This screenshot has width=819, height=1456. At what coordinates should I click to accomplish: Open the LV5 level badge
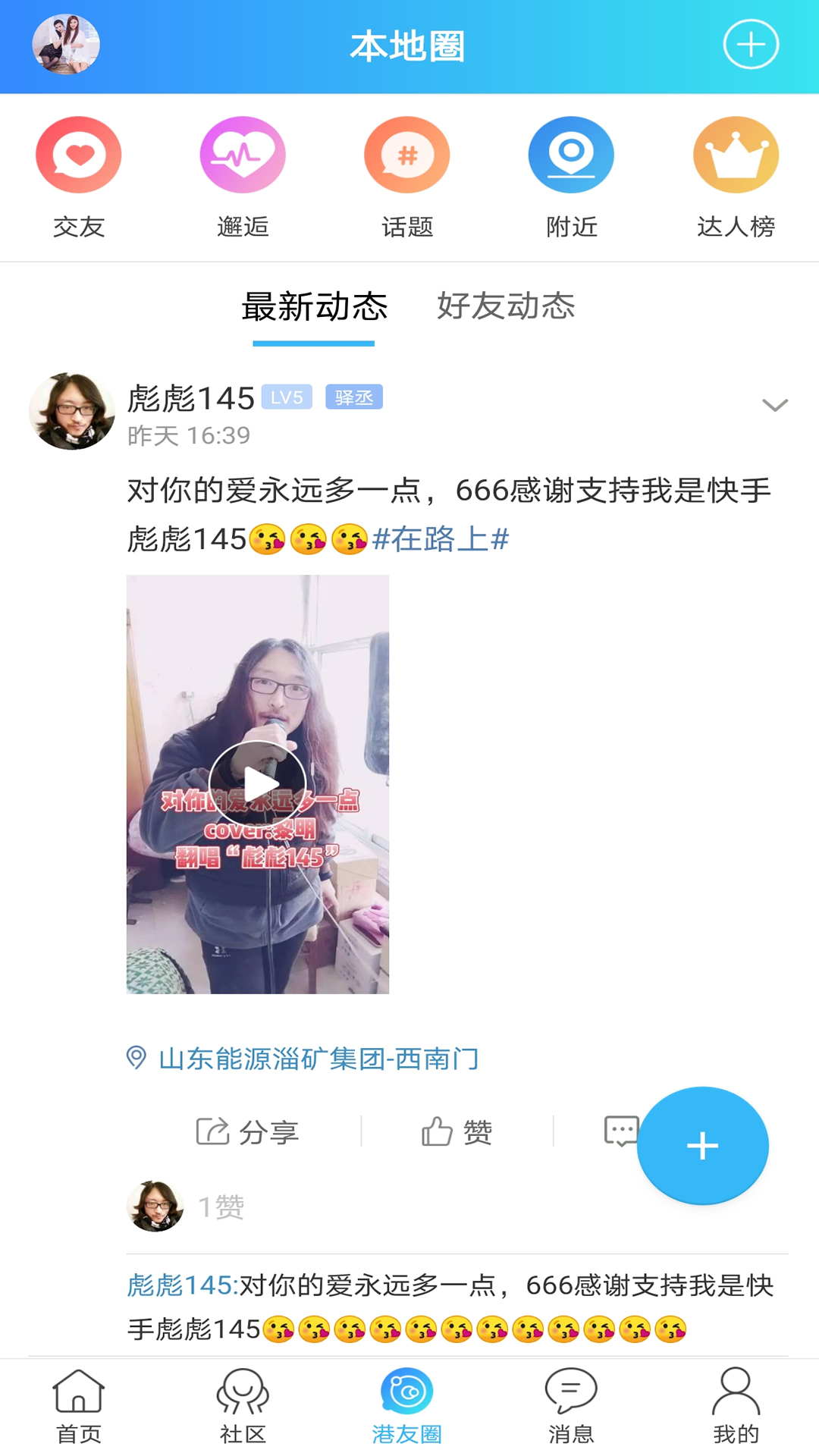tap(287, 397)
